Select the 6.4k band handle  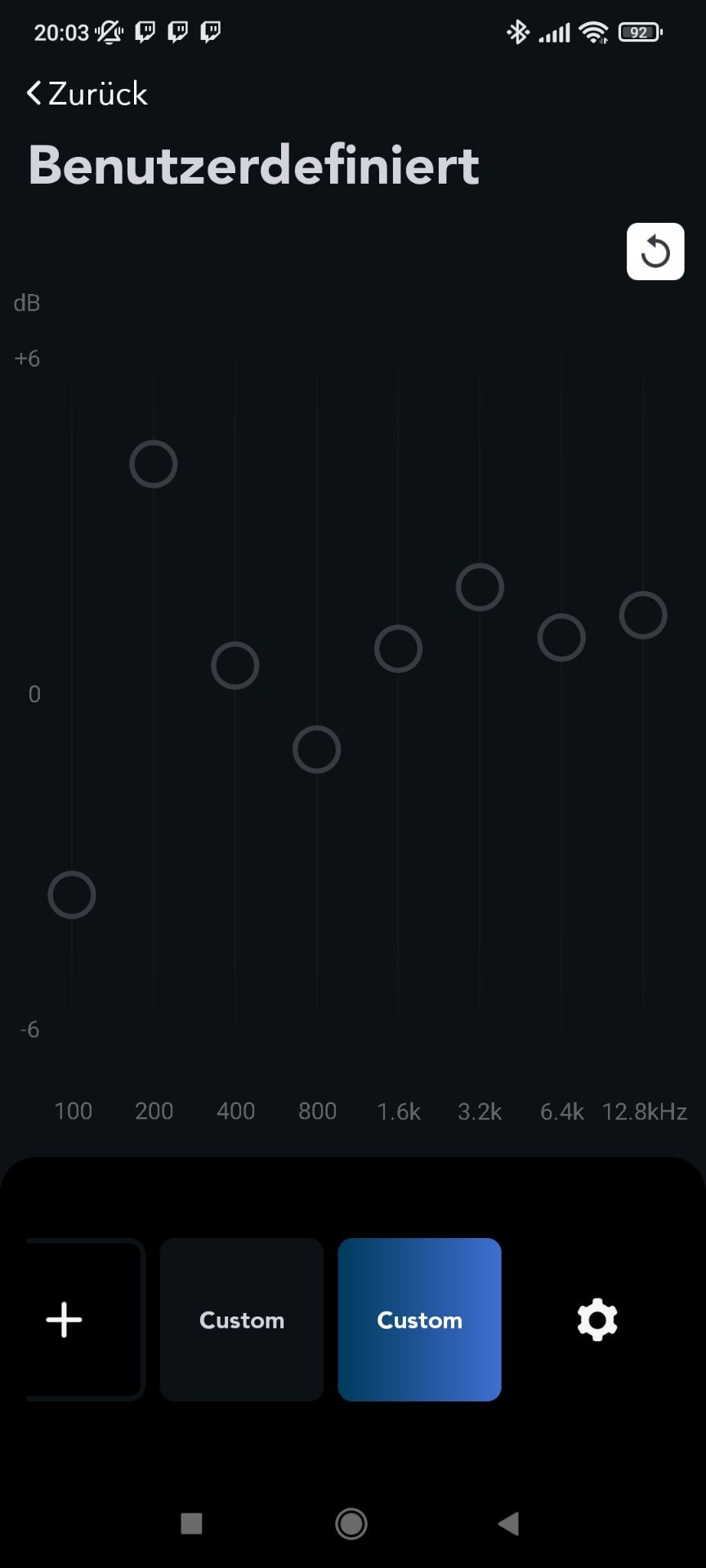pos(561,638)
